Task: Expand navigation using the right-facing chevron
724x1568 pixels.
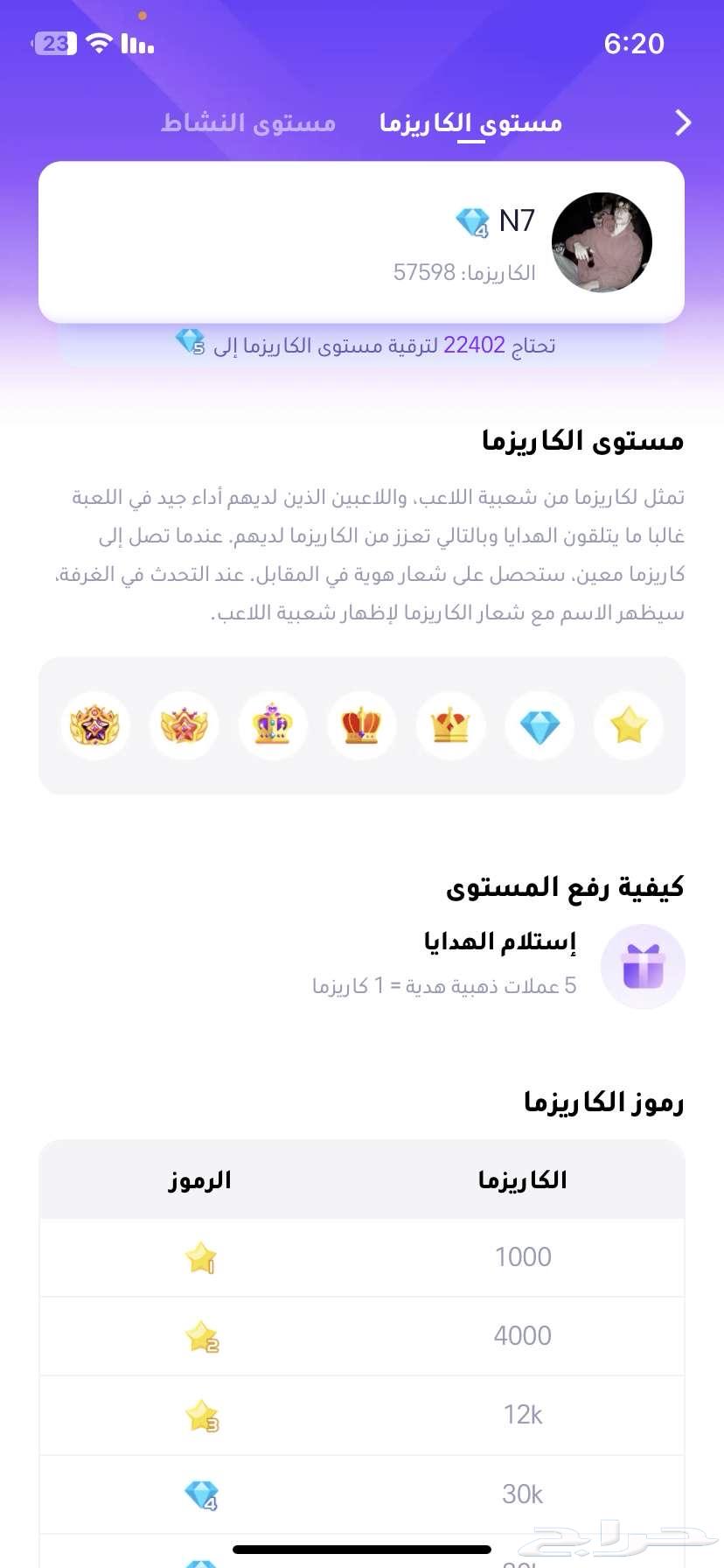Action: [x=684, y=123]
